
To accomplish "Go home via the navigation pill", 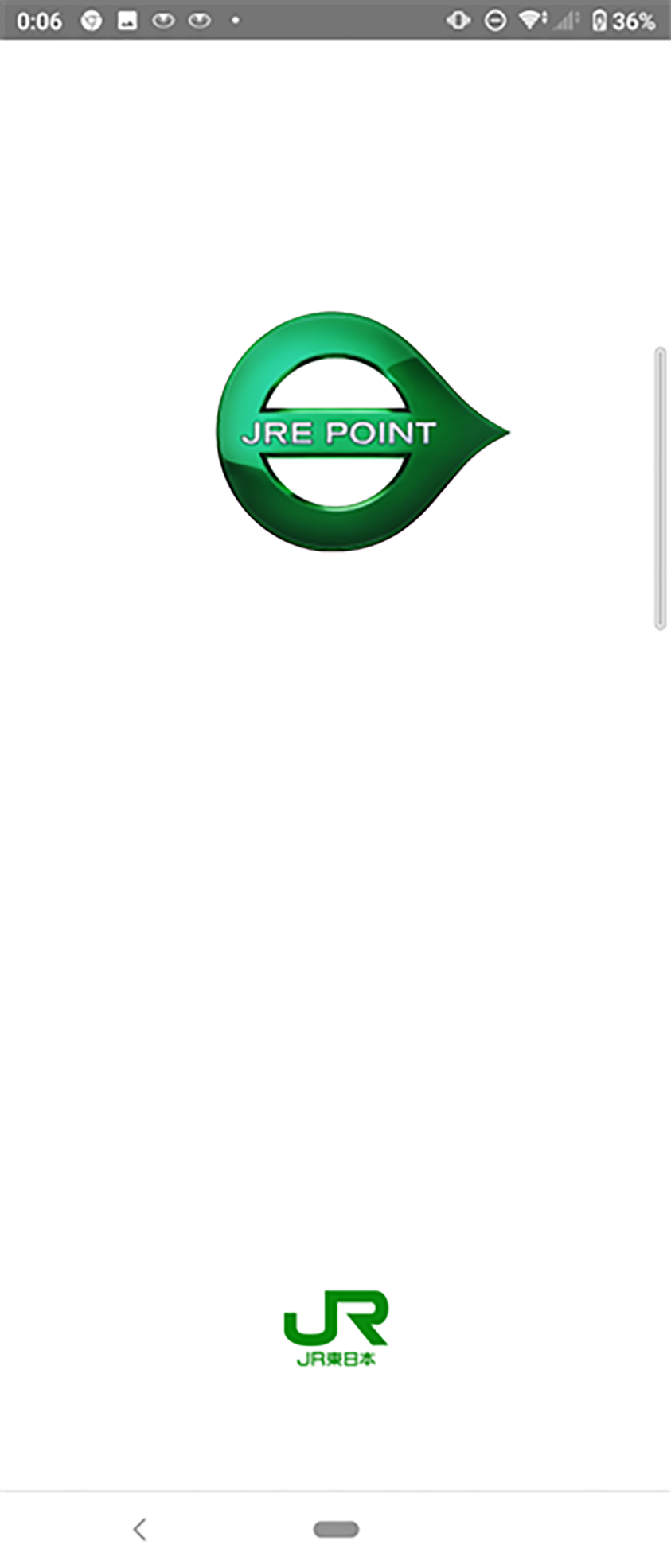I will pos(336,1528).
